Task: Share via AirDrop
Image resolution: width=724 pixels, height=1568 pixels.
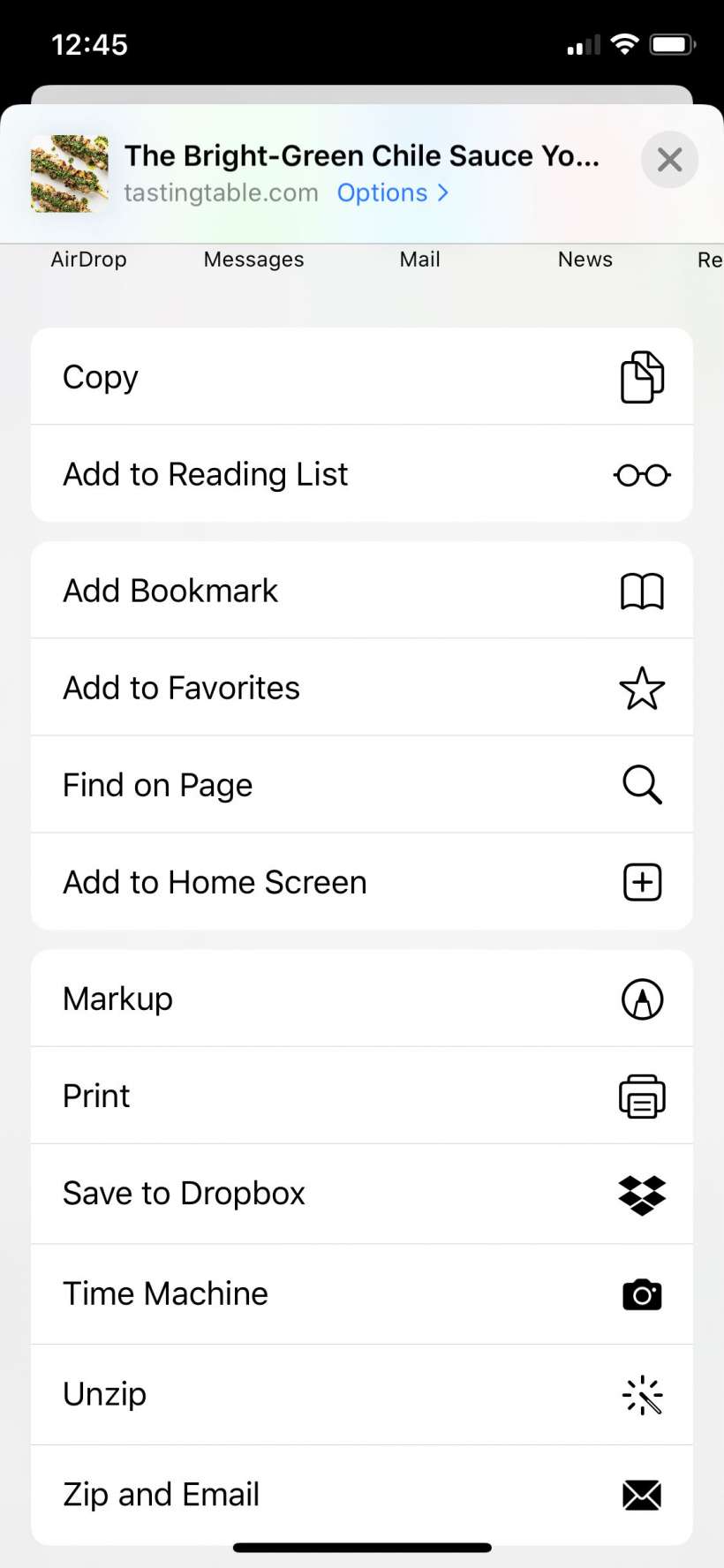Action: (x=88, y=259)
